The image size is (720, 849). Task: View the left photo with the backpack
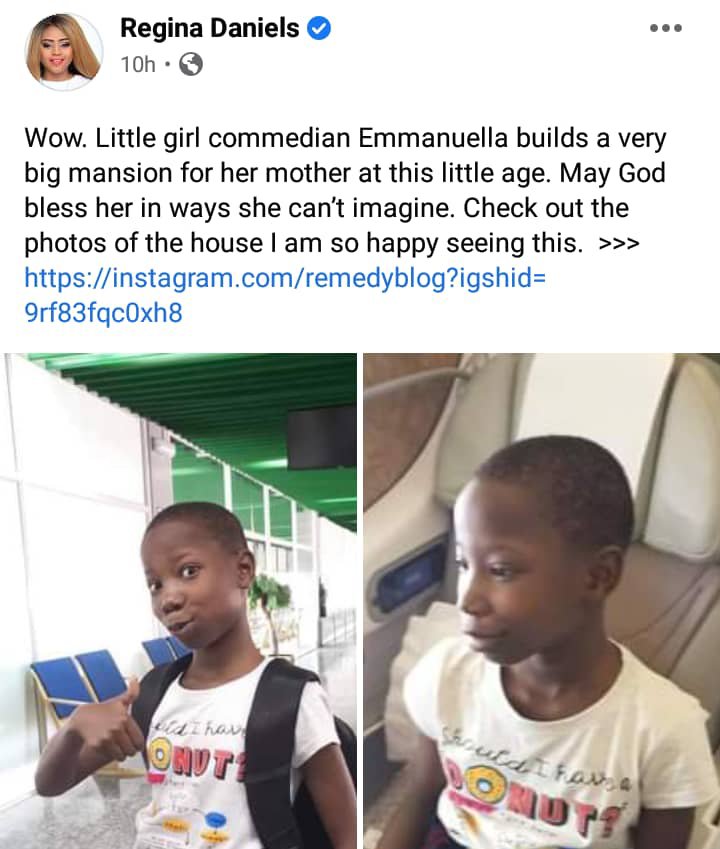(x=178, y=600)
